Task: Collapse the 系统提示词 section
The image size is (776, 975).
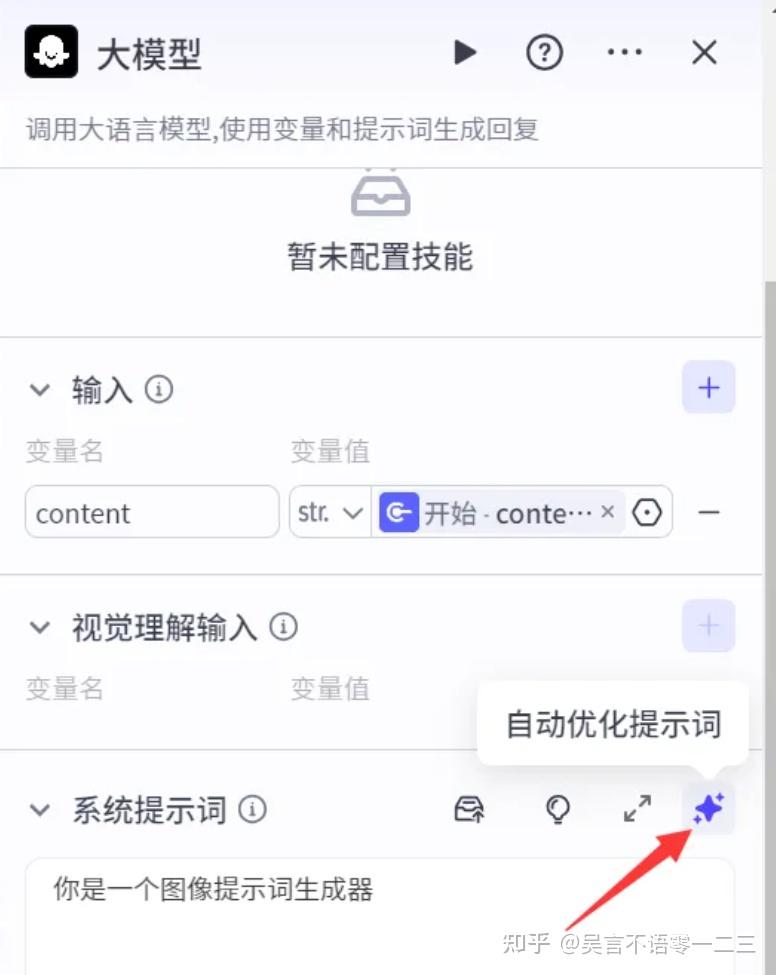Action: click(x=39, y=809)
